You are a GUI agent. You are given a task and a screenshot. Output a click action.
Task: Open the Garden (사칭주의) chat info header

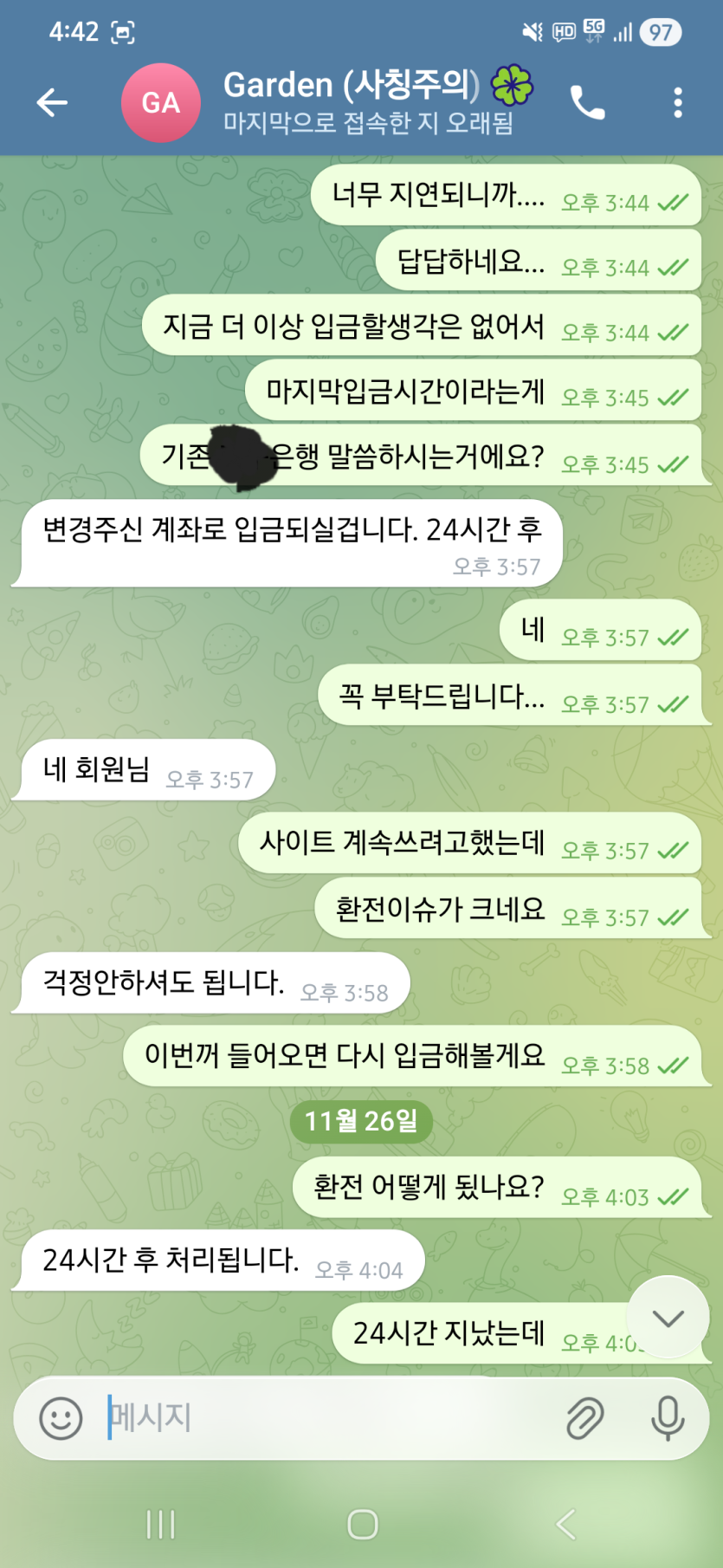pos(364,103)
